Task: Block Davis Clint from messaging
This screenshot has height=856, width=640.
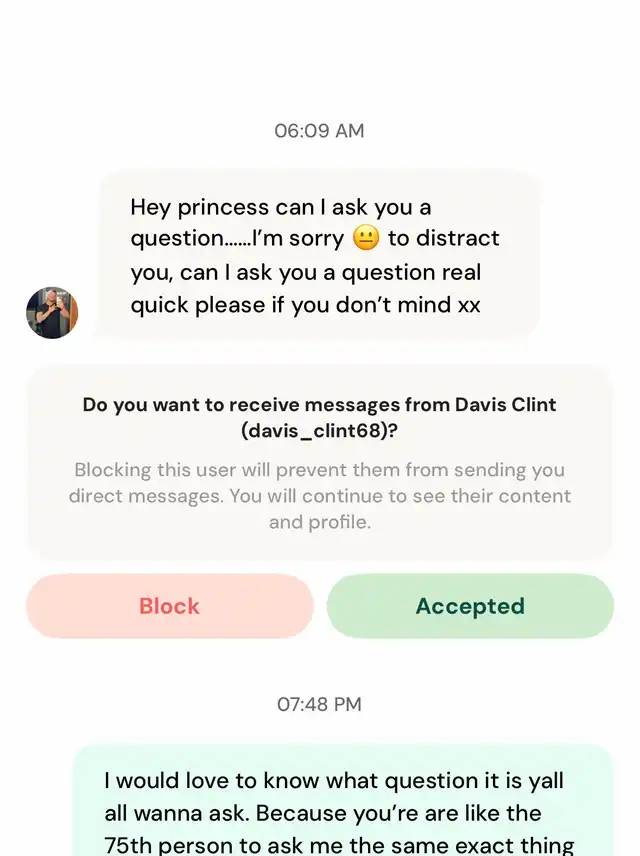Action: click(x=169, y=606)
